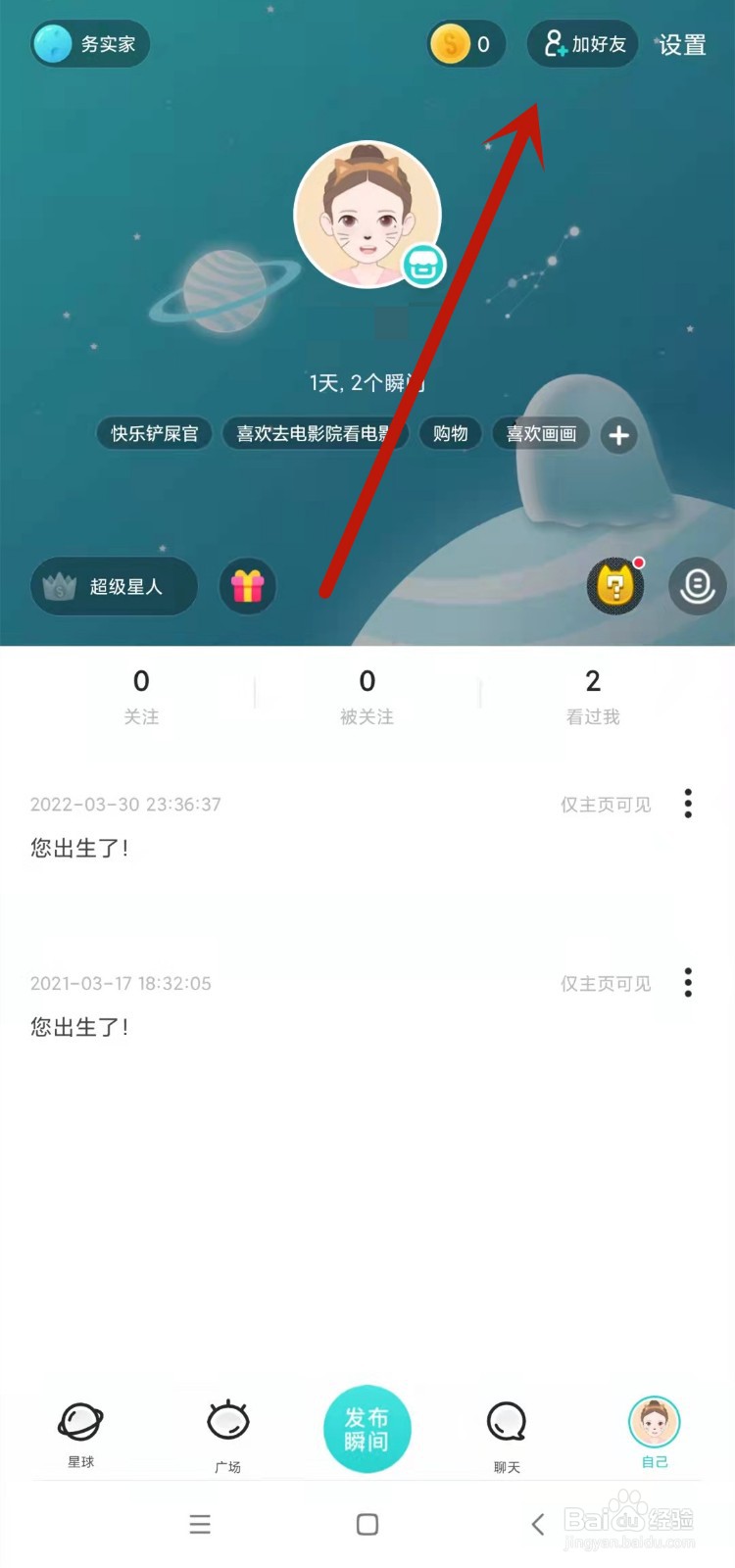Open the second post's three-dot menu

687,983
